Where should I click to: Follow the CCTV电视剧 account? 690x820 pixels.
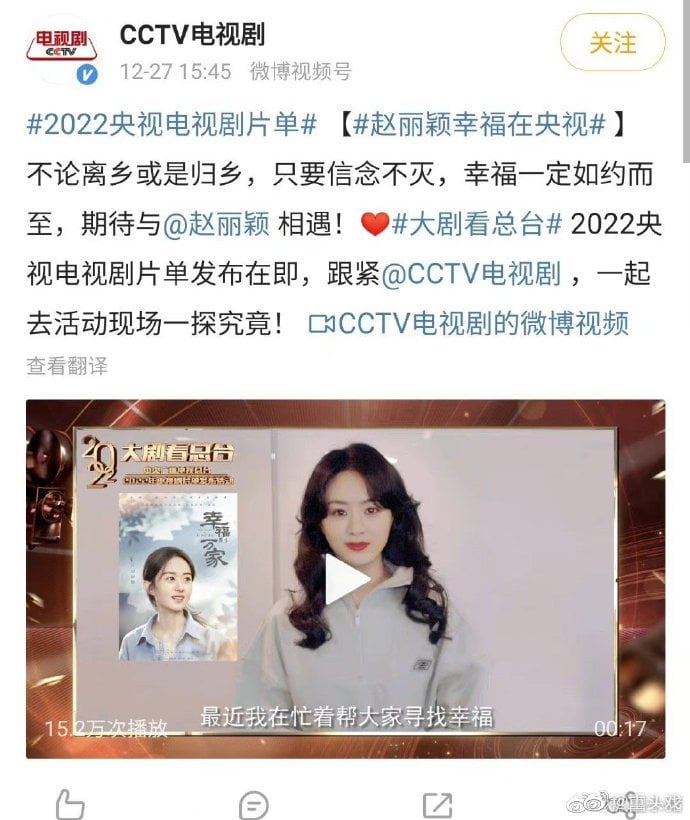click(x=612, y=43)
